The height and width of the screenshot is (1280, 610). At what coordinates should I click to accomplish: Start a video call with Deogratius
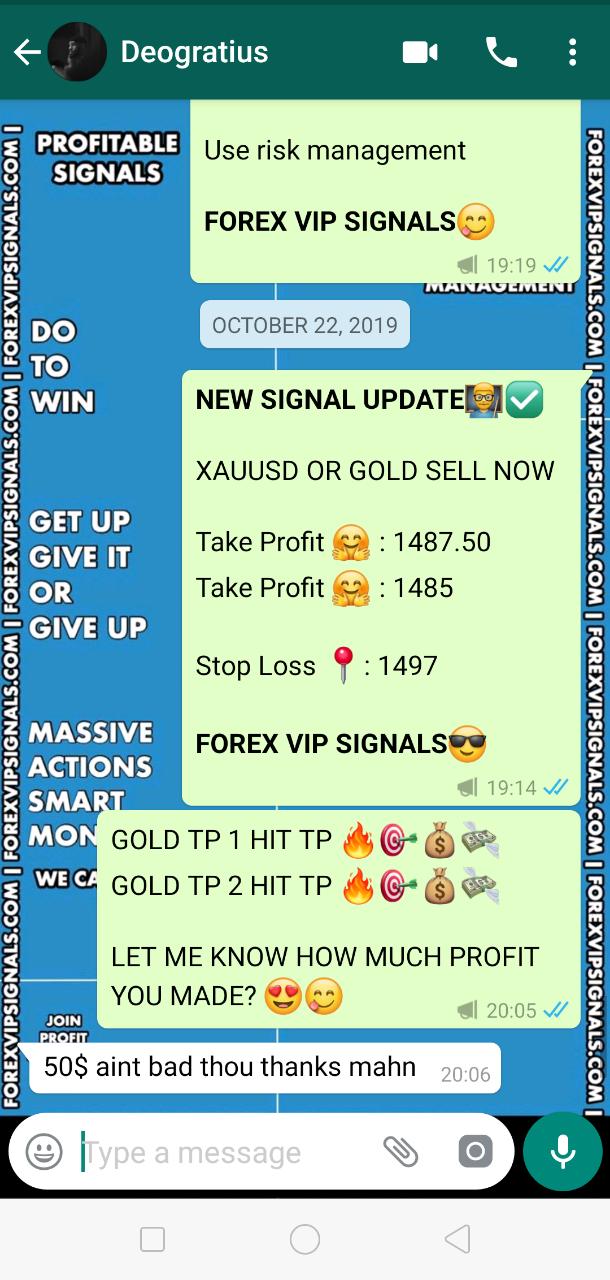coord(420,52)
